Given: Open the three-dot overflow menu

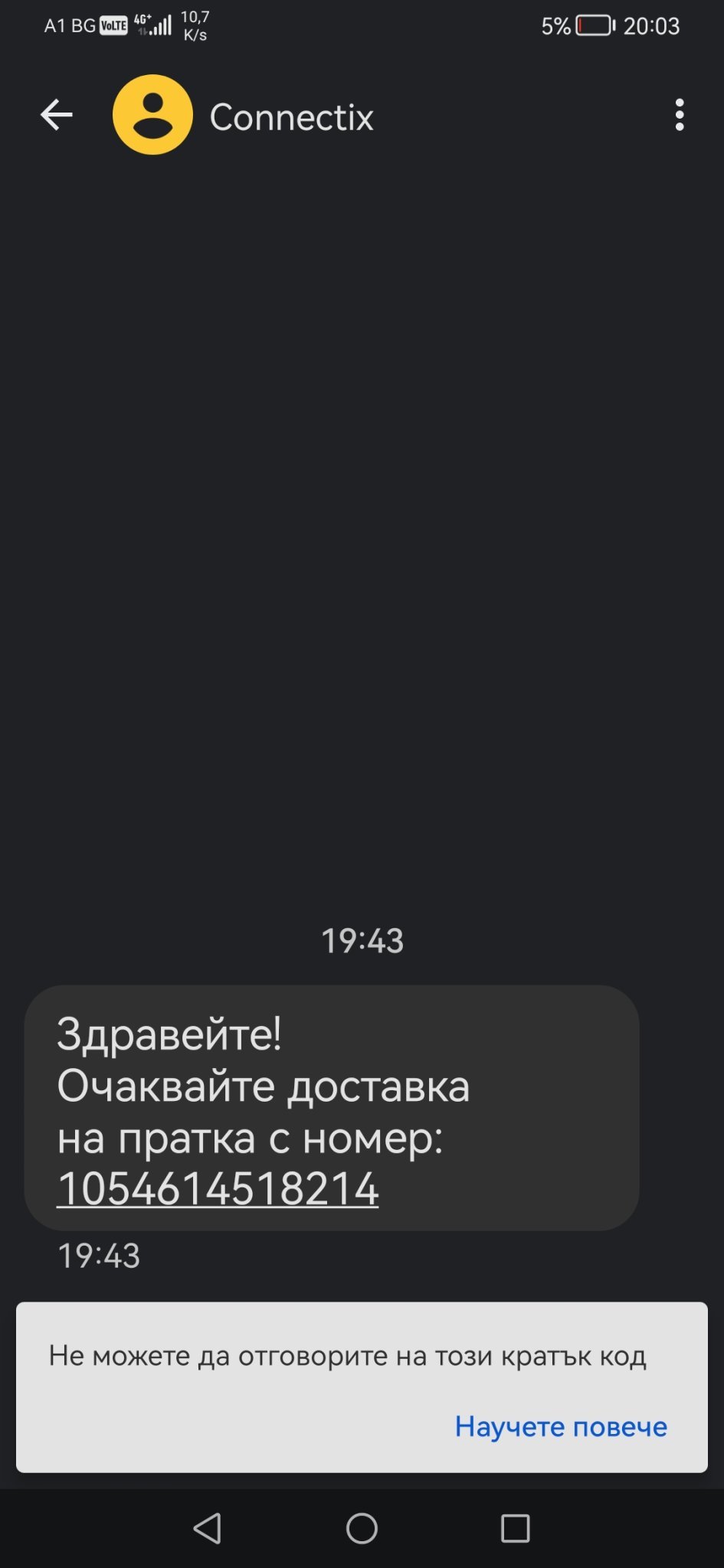Looking at the screenshot, I should [679, 115].
